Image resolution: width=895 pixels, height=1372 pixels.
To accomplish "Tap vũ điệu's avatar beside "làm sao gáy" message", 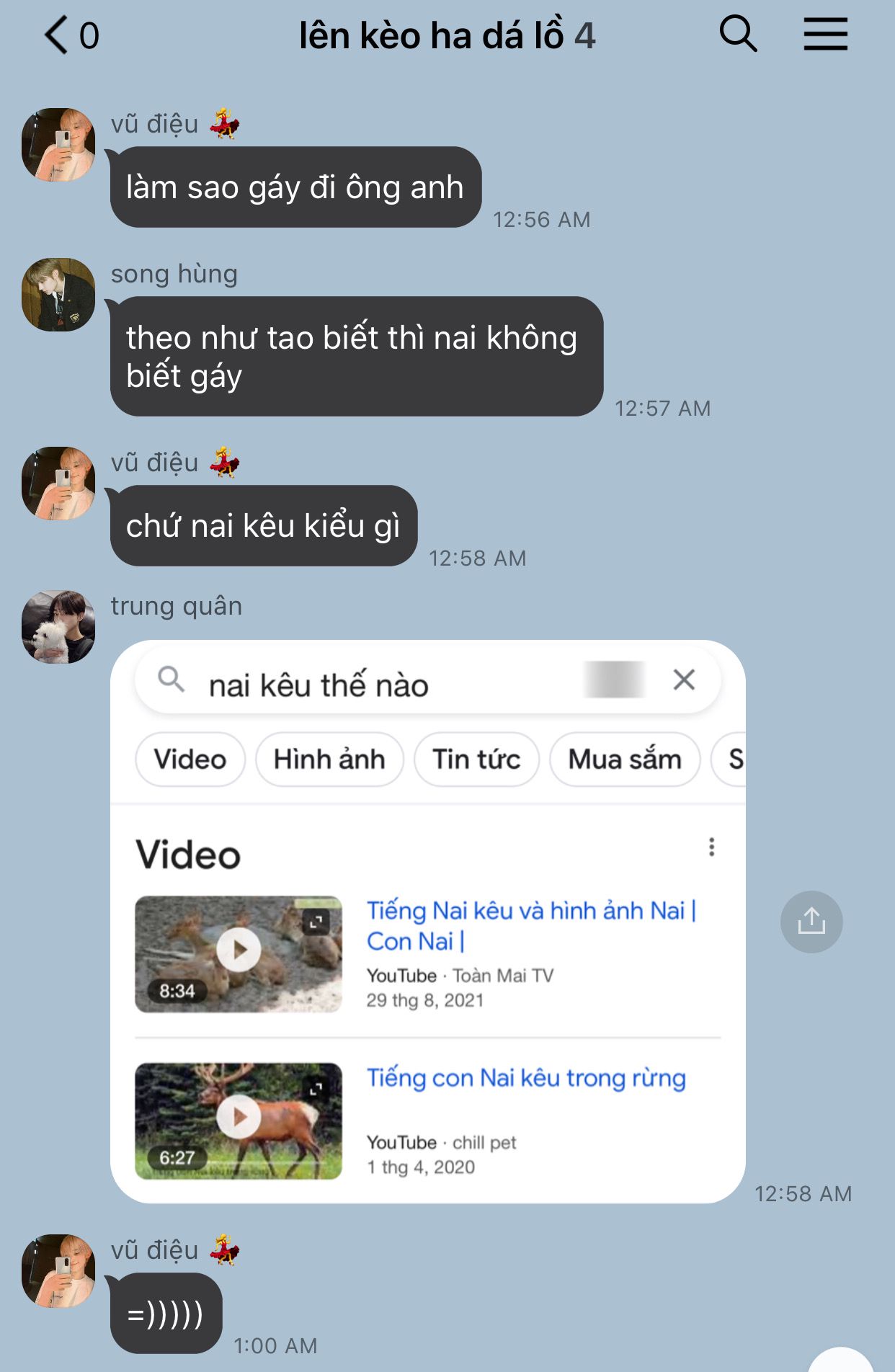I will 58,144.
